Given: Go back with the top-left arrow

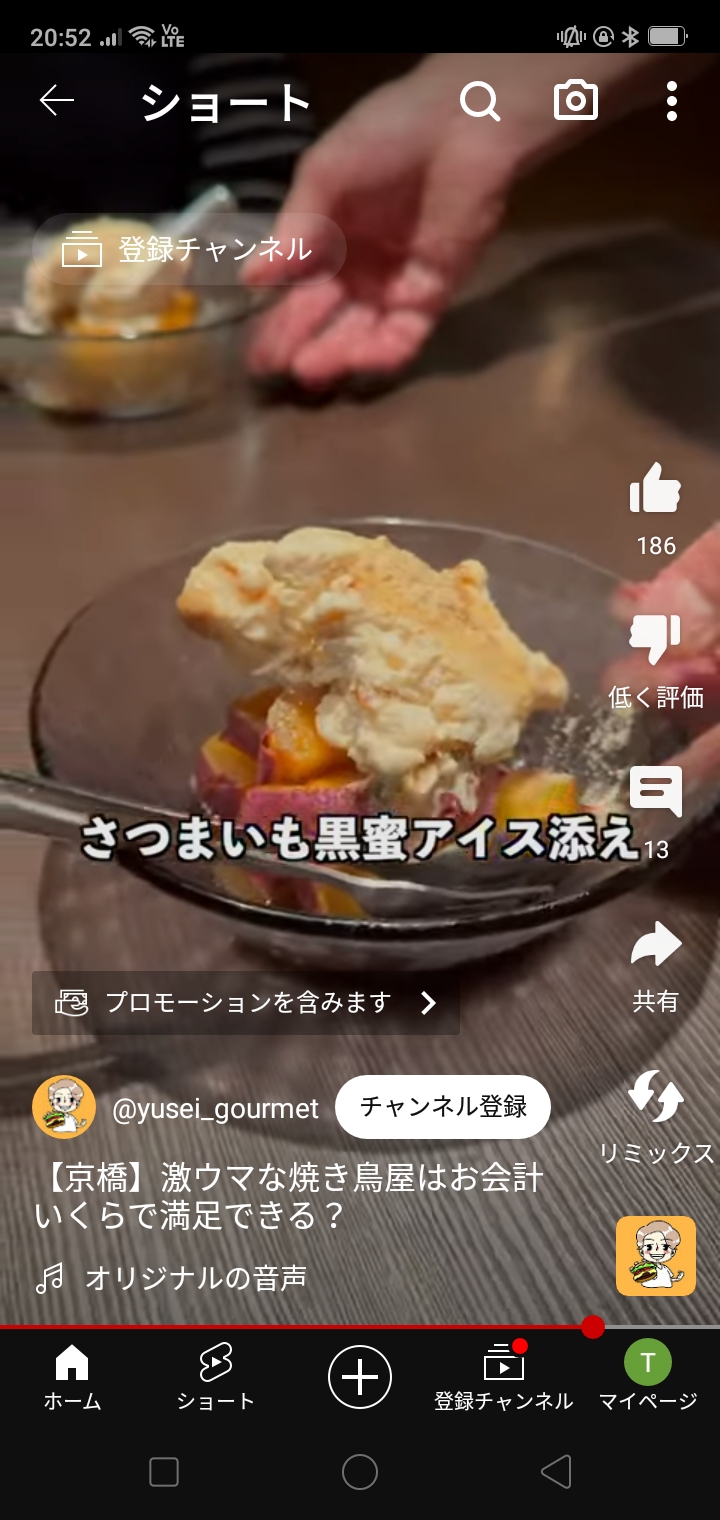Looking at the screenshot, I should [x=57, y=100].
